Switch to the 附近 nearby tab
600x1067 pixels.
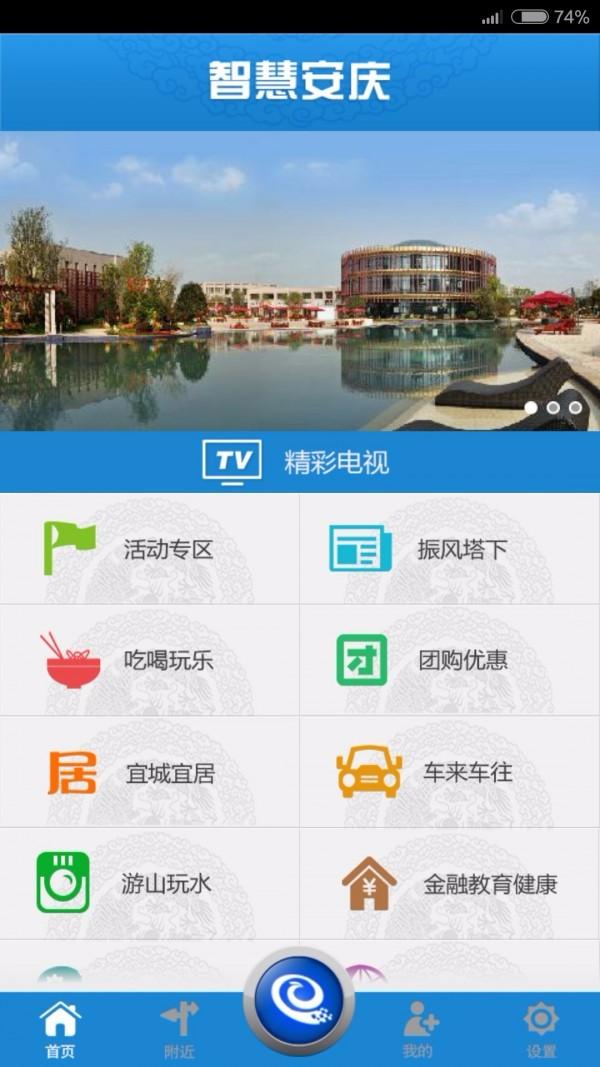tap(180, 1030)
